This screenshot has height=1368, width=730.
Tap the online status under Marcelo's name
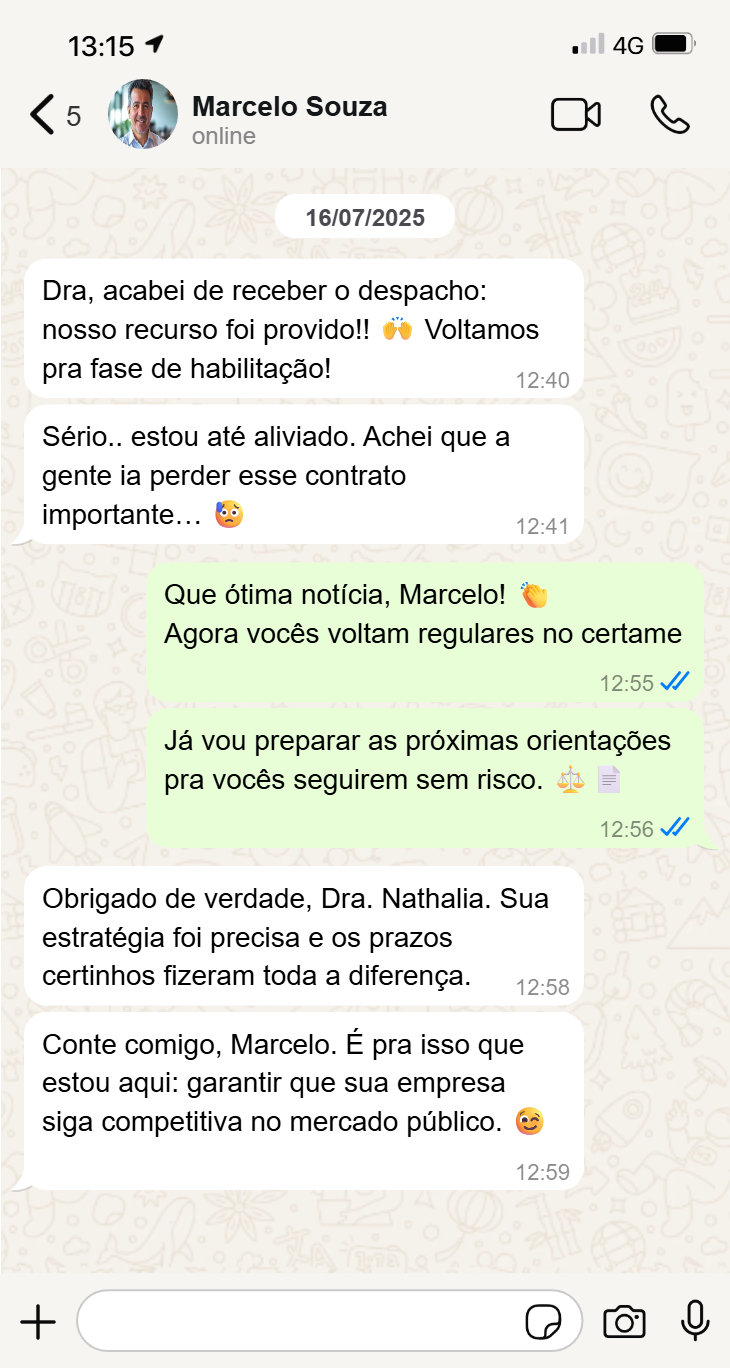[x=221, y=137]
